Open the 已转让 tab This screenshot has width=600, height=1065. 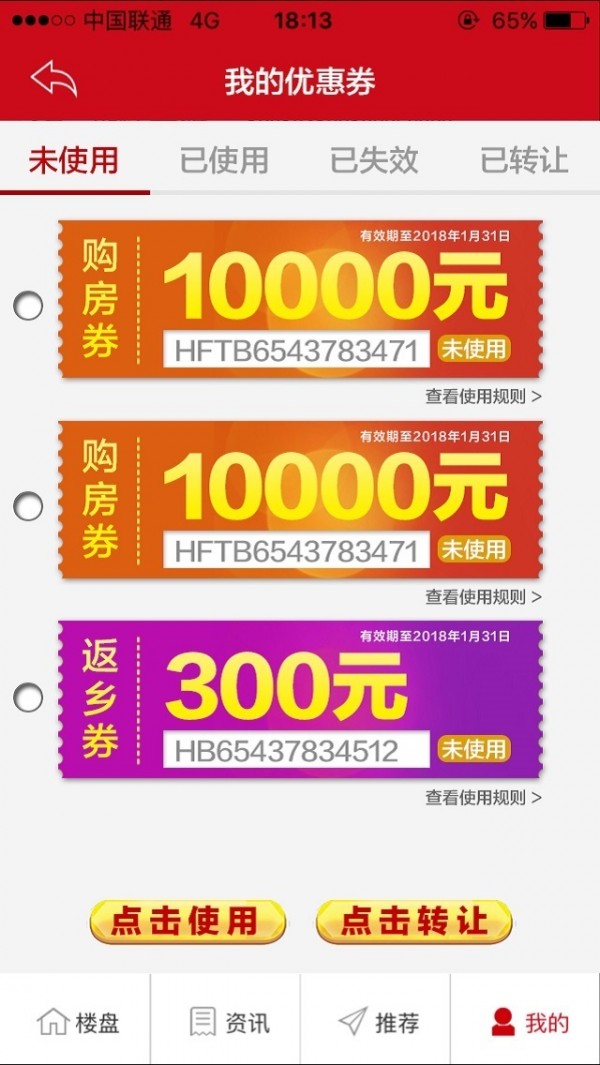524,161
